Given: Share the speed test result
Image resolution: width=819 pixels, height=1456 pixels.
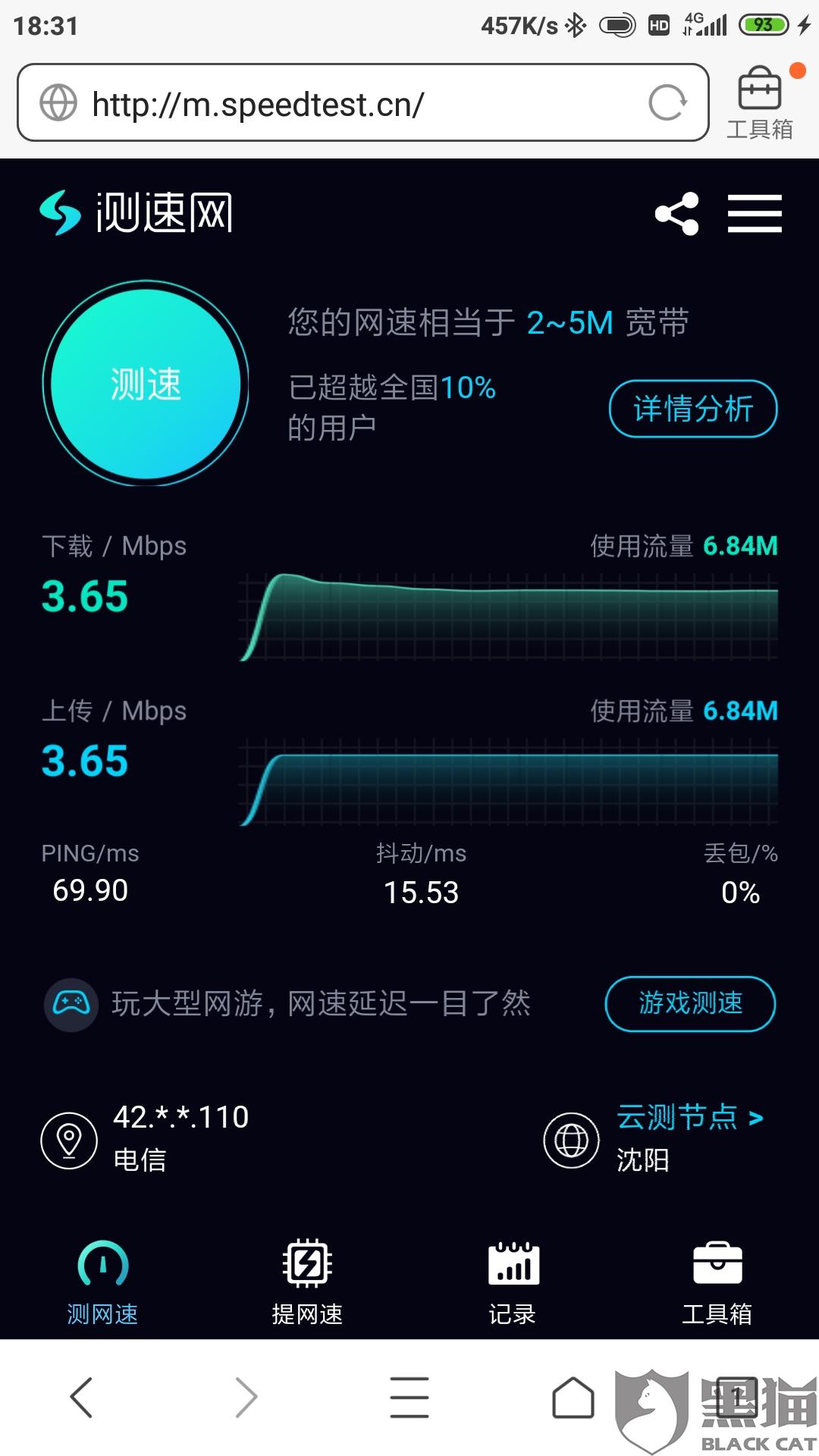Looking at the screenshot, I should click(x=676, y=213).
